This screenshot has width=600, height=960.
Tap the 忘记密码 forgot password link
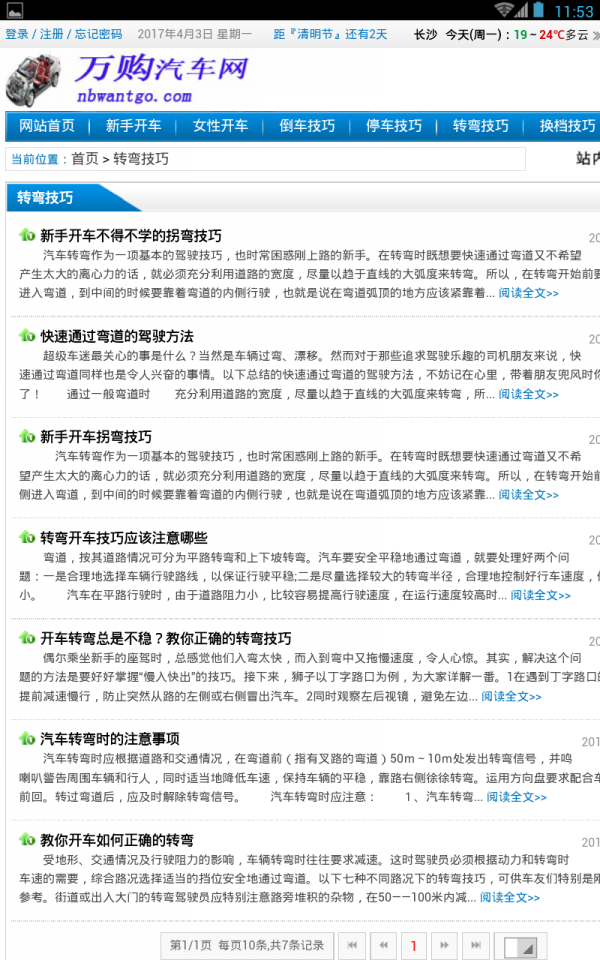[99, 34]
